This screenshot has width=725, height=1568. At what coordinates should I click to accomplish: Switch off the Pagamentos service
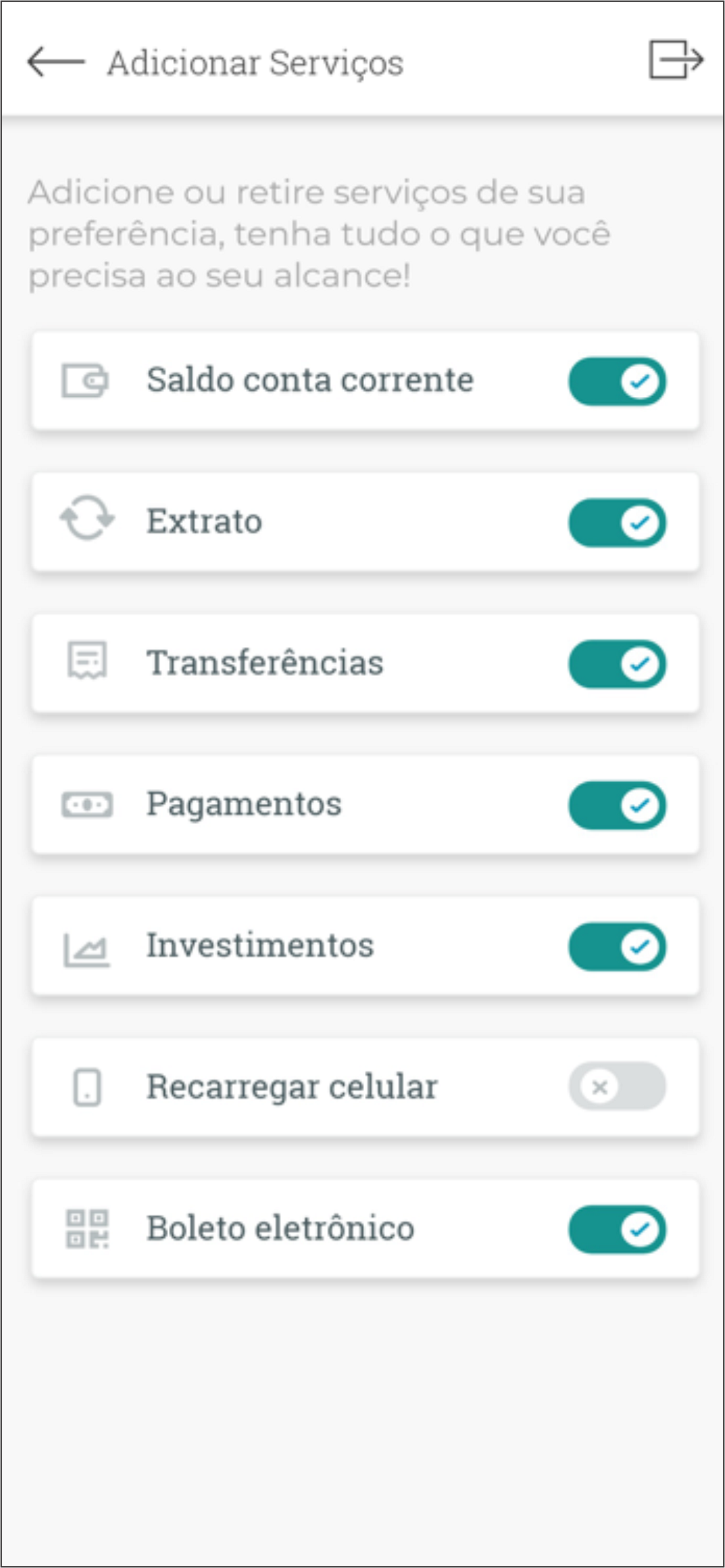617,805
